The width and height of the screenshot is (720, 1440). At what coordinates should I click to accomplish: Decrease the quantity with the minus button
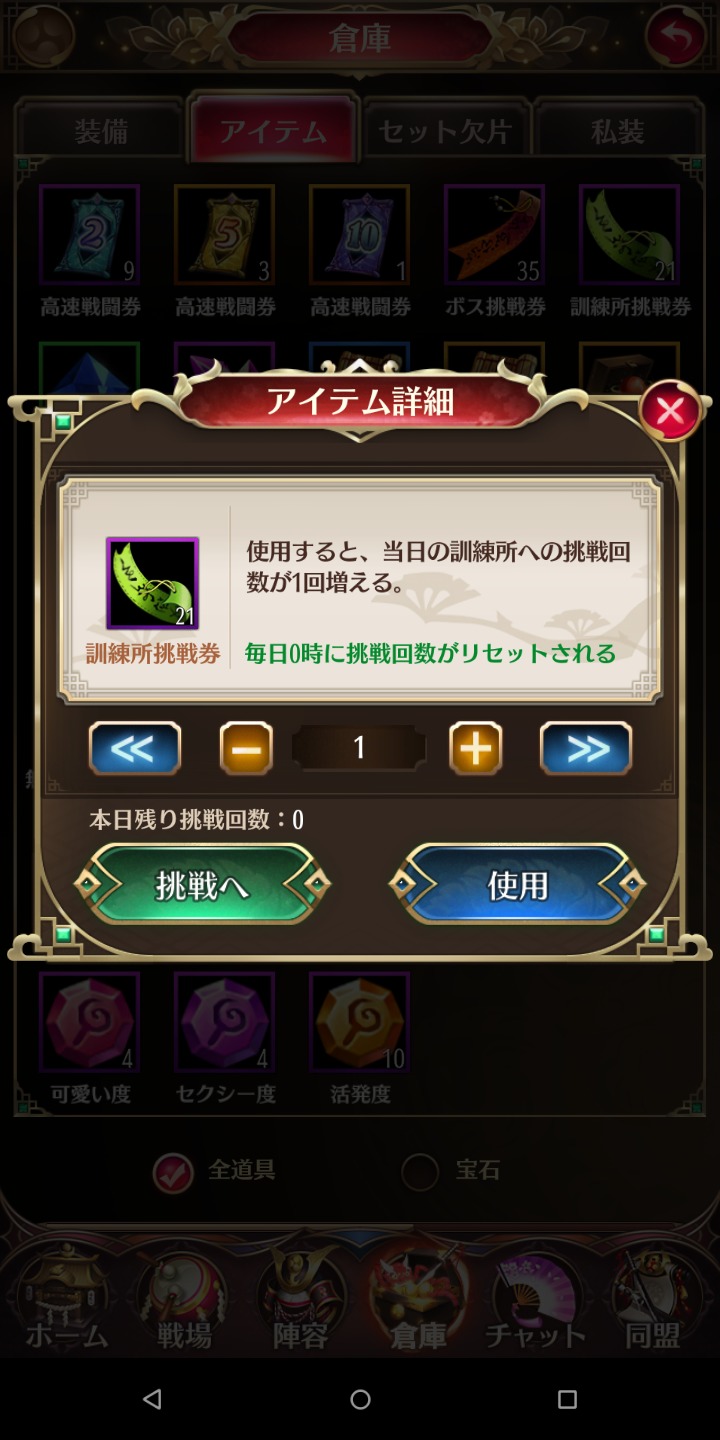(246, 749)
